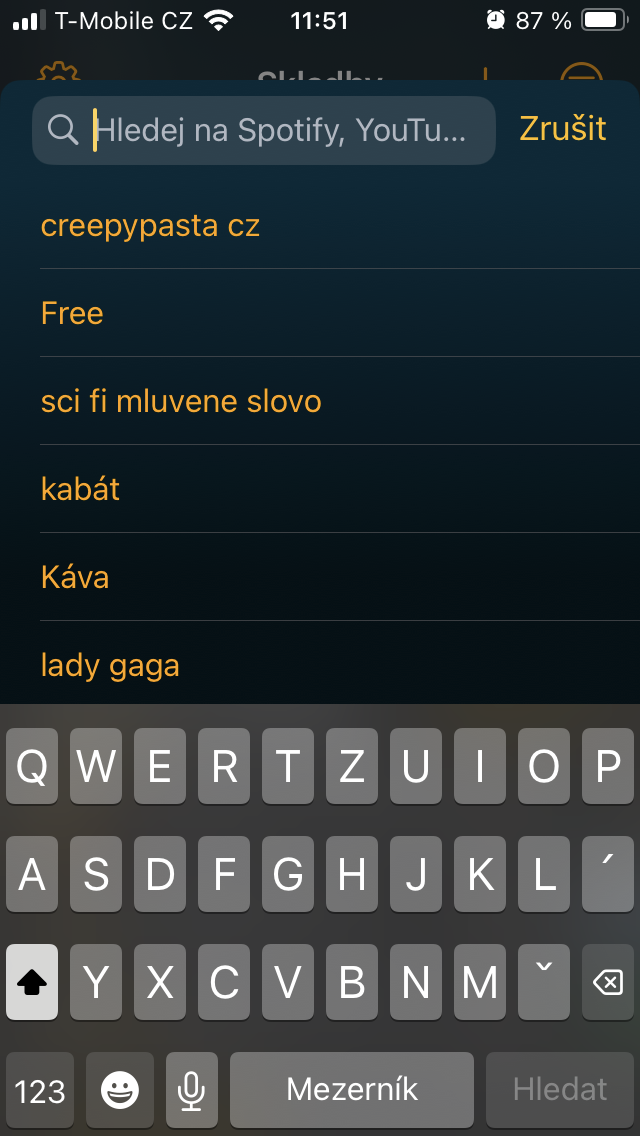This screenshot has height=1136, width=640.
Task: Open suggestion "sci fi mluvene slovo"
Action: pos(181,402)
